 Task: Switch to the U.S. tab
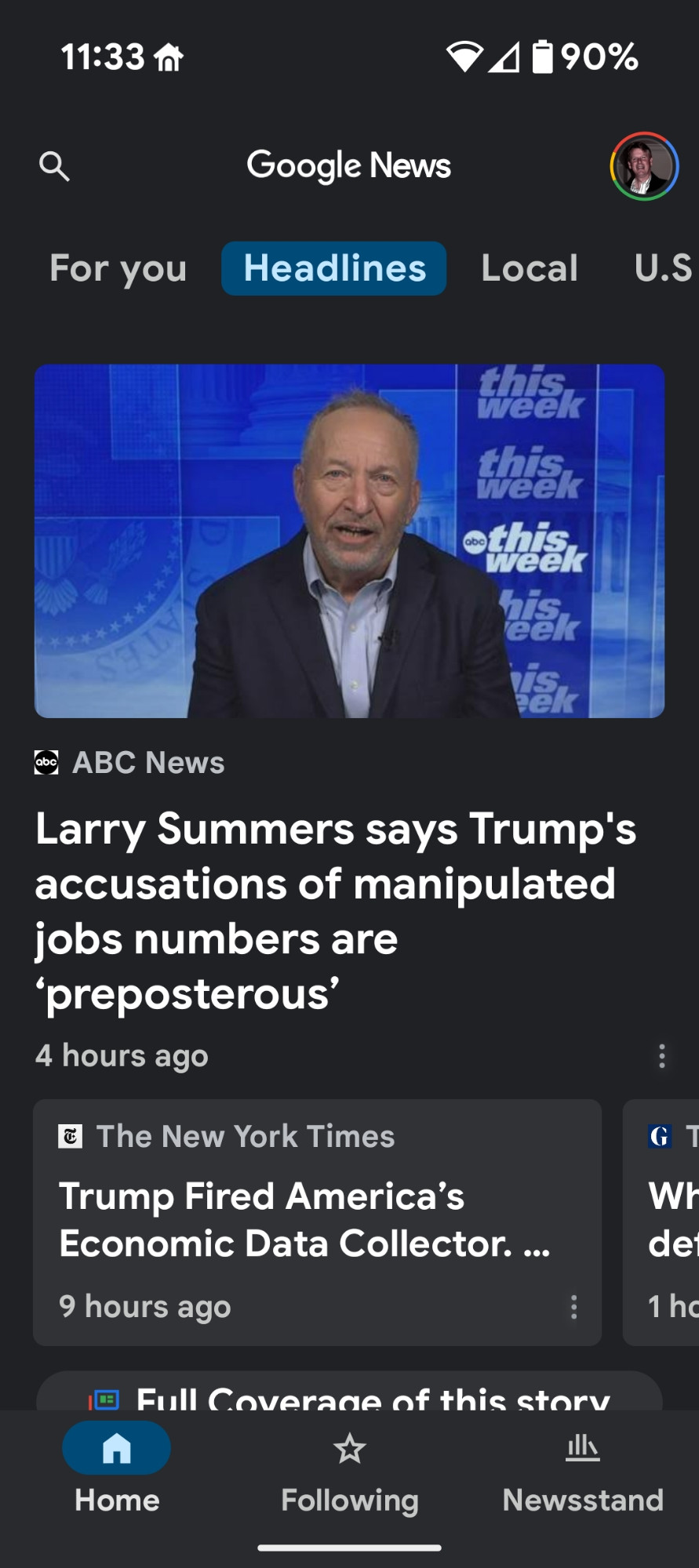click(x=664, y=268)
